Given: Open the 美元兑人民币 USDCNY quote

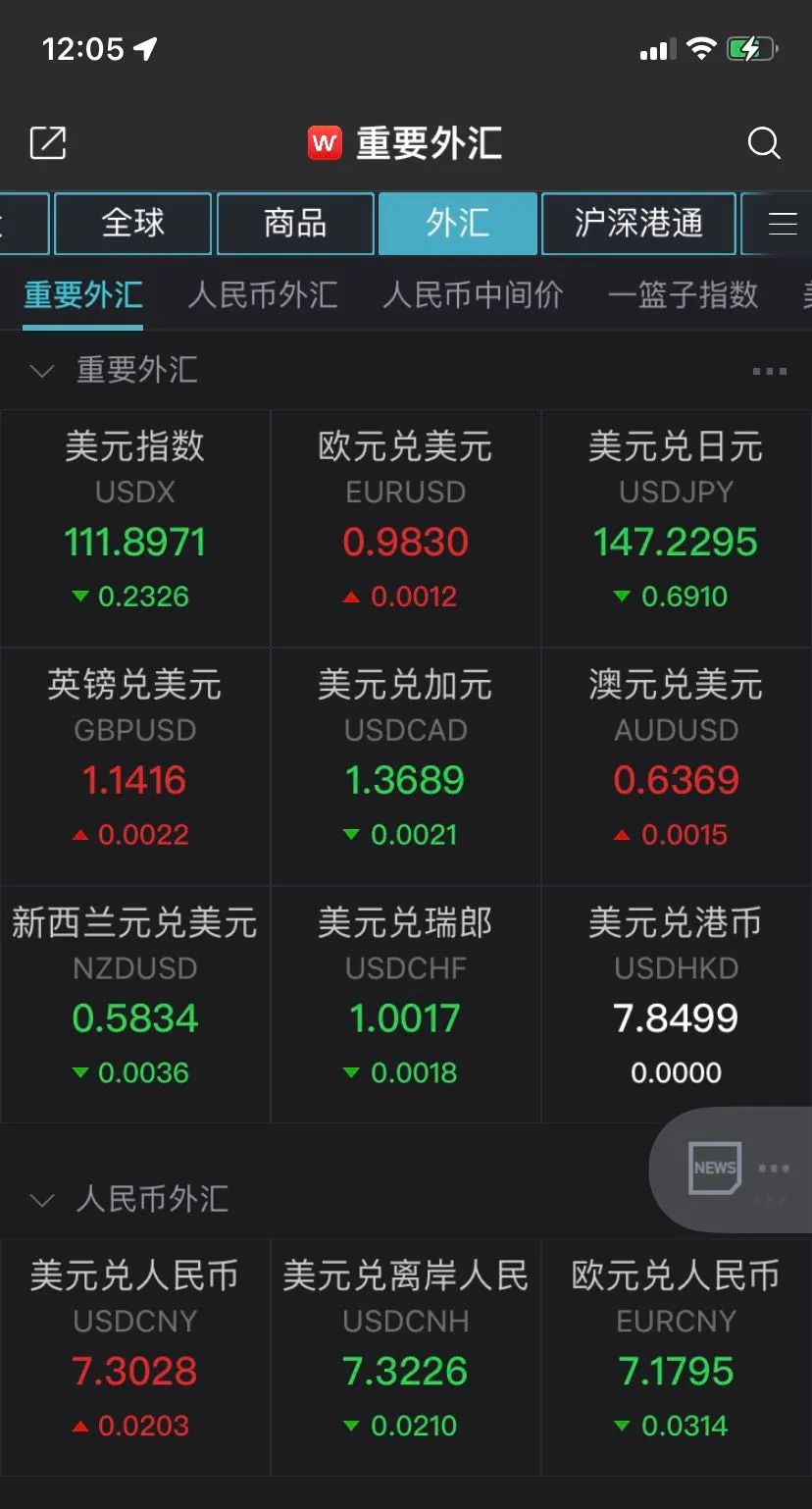Looking at the screenshot, I should [135, 1356].
